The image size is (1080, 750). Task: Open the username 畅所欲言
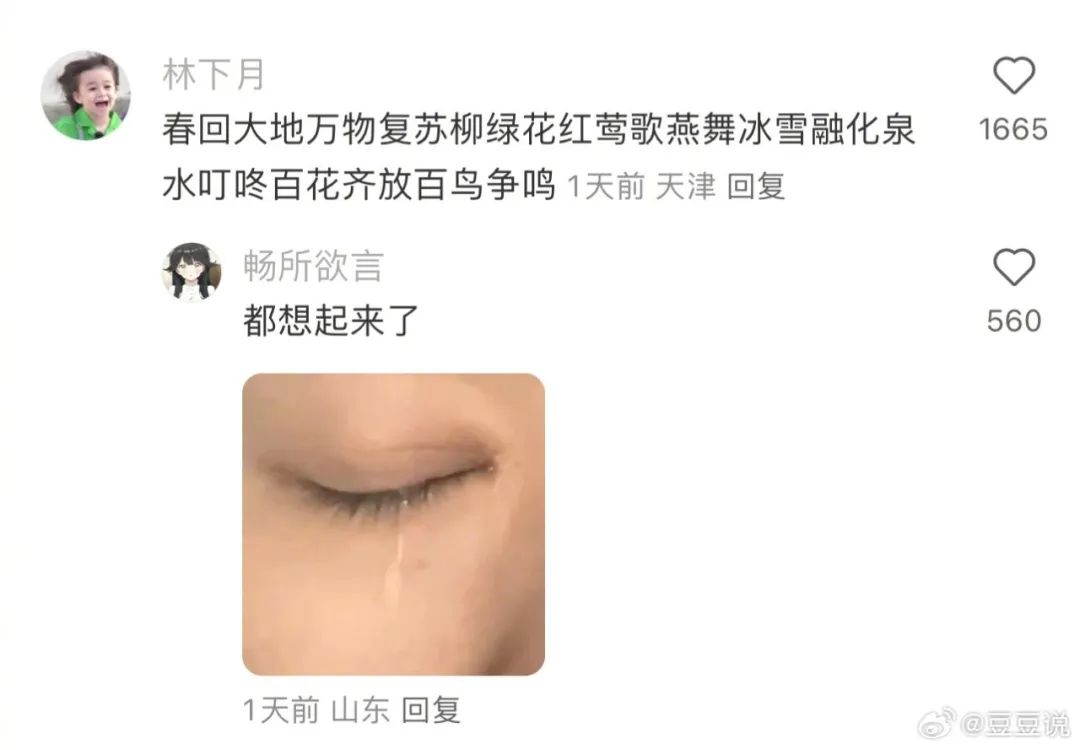coord(313,266)
